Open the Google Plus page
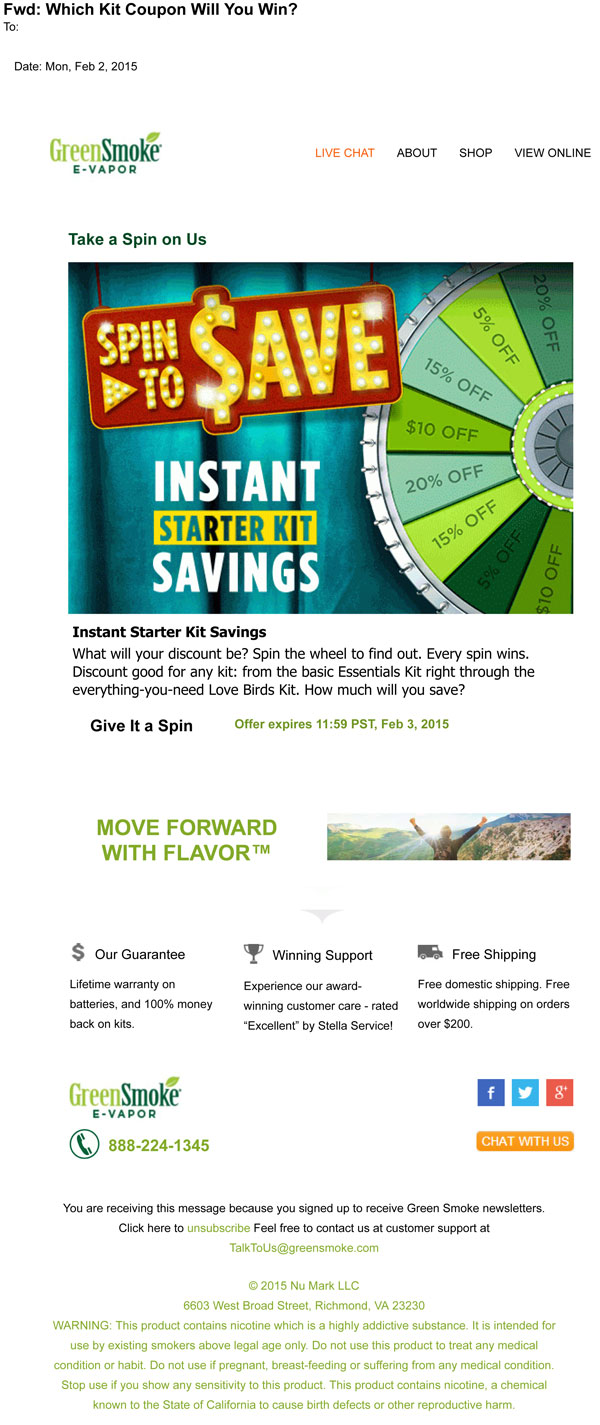Screen dimensions: 600x1425 (560, 1092)
